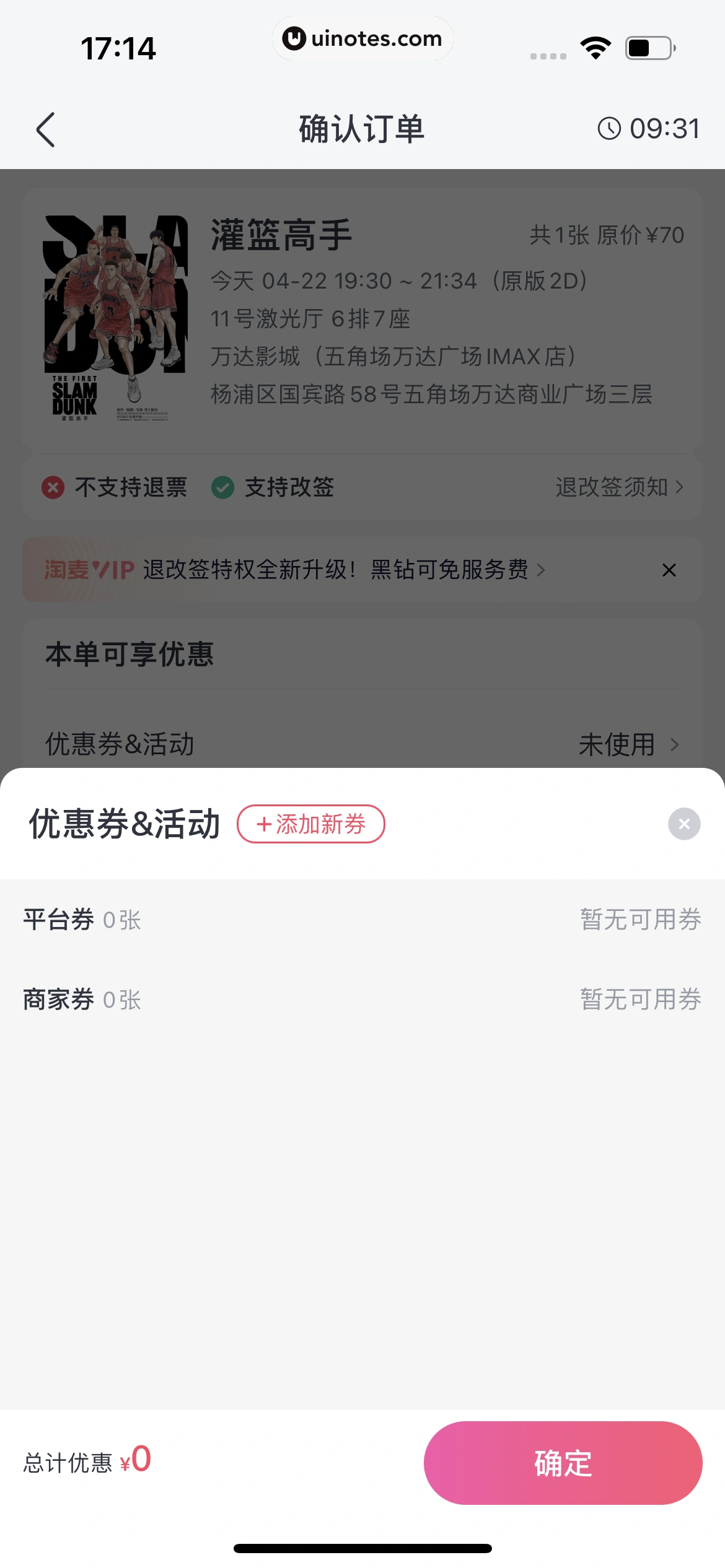This screenshot has width=725, height=1568.
Task: Tap the green 支持改签 checkmark icon
Action: coord(223,487)
